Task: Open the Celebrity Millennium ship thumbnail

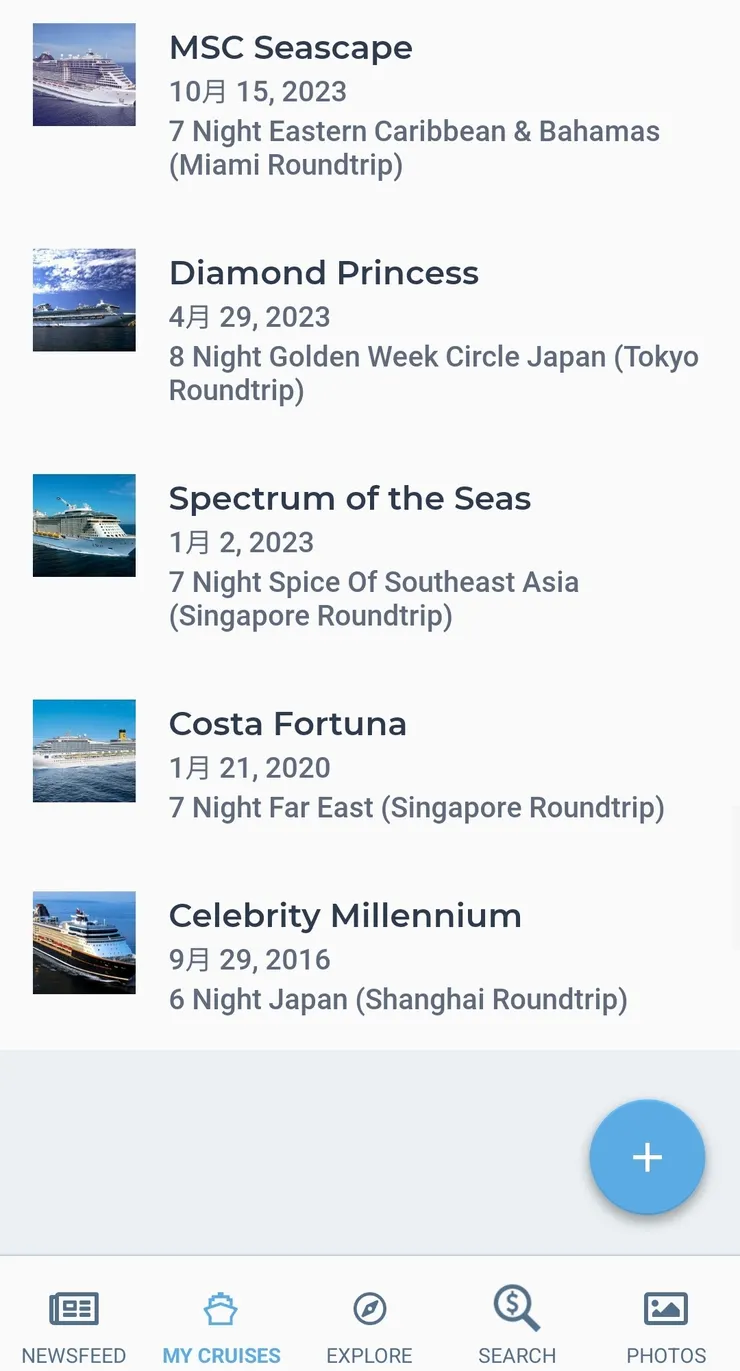Action: pos(84,942)
